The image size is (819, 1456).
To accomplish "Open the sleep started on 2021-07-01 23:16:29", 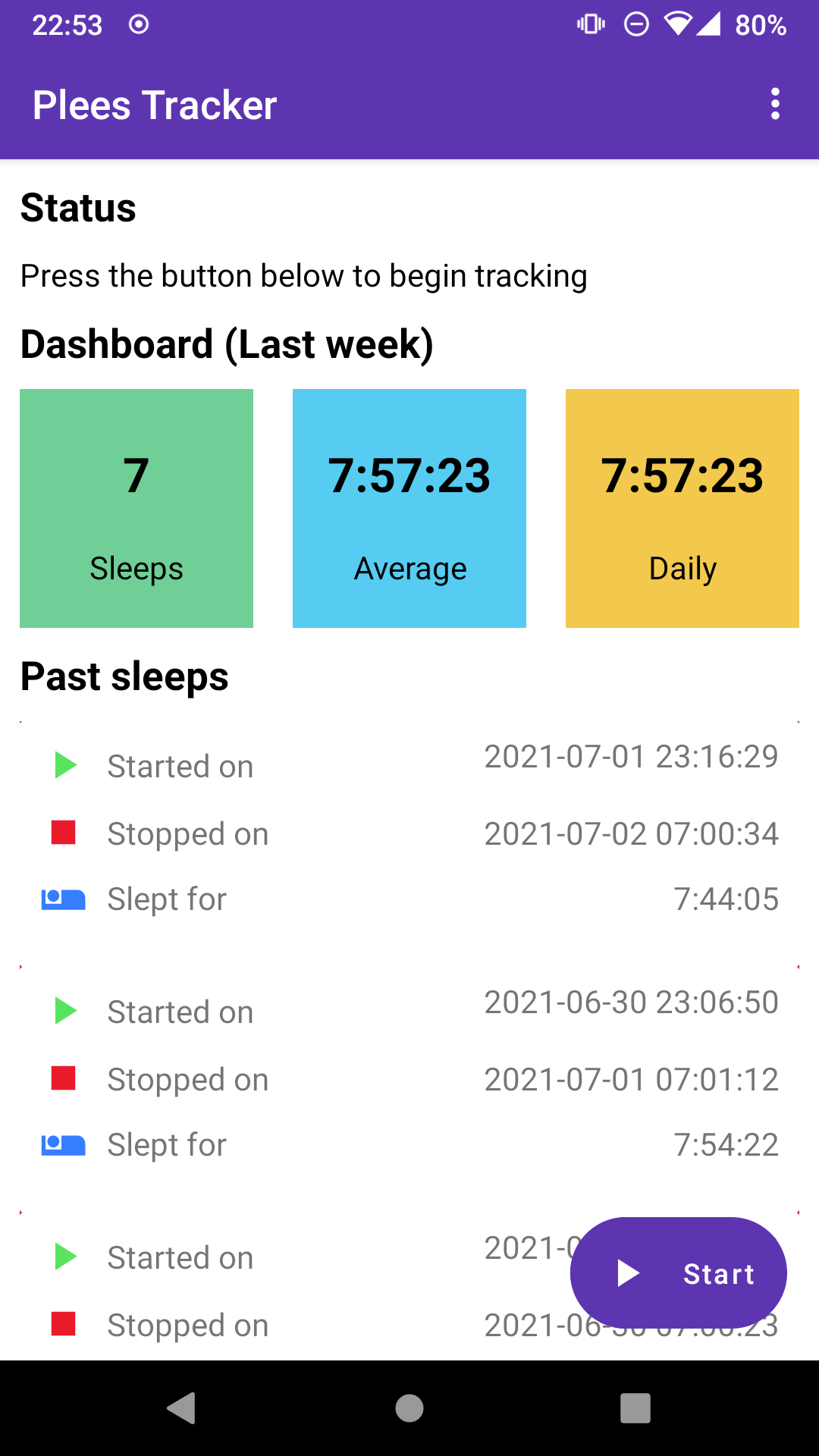I will tap(409, 833).
